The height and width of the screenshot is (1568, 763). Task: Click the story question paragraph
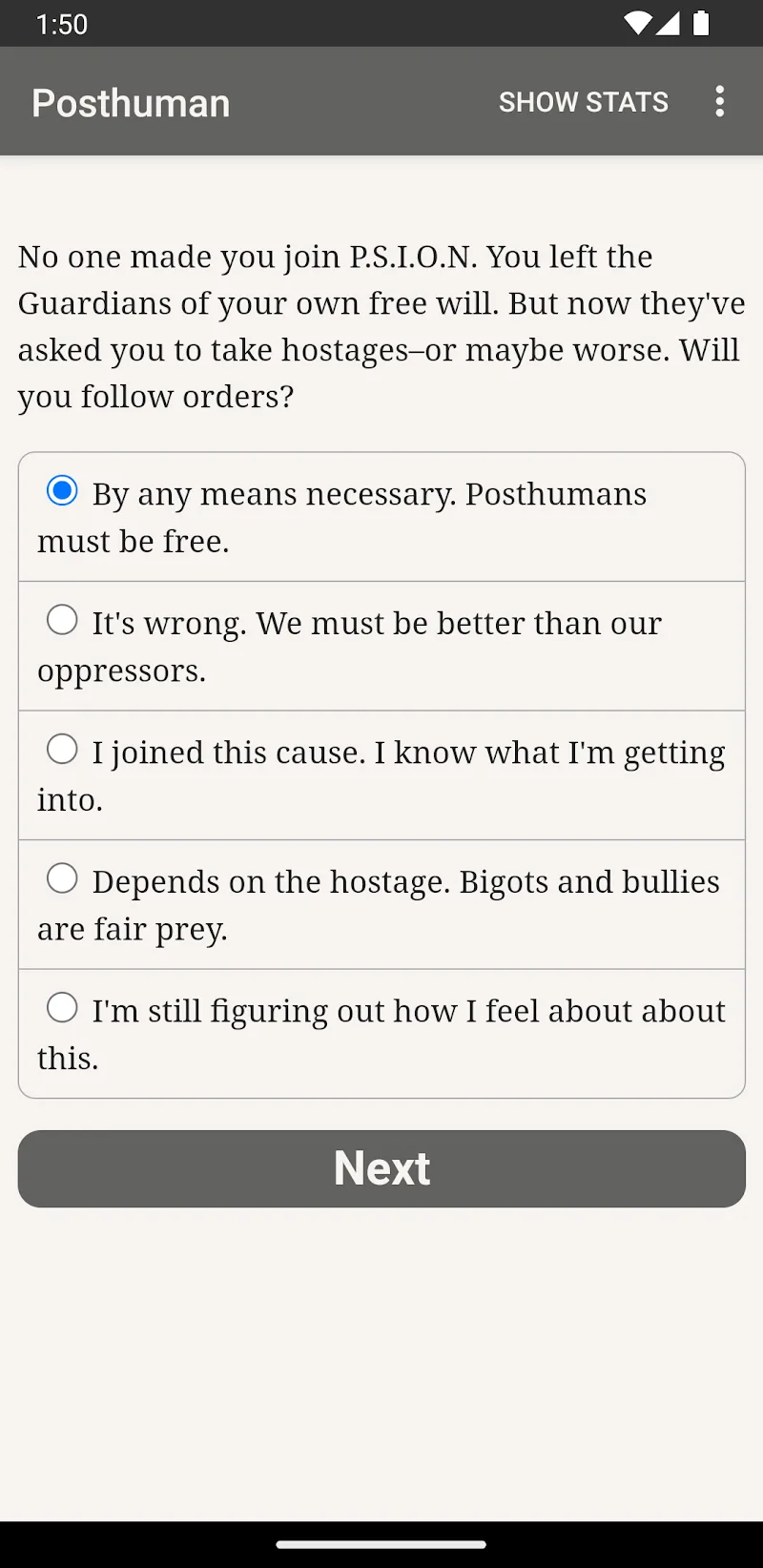pos(381,325)
